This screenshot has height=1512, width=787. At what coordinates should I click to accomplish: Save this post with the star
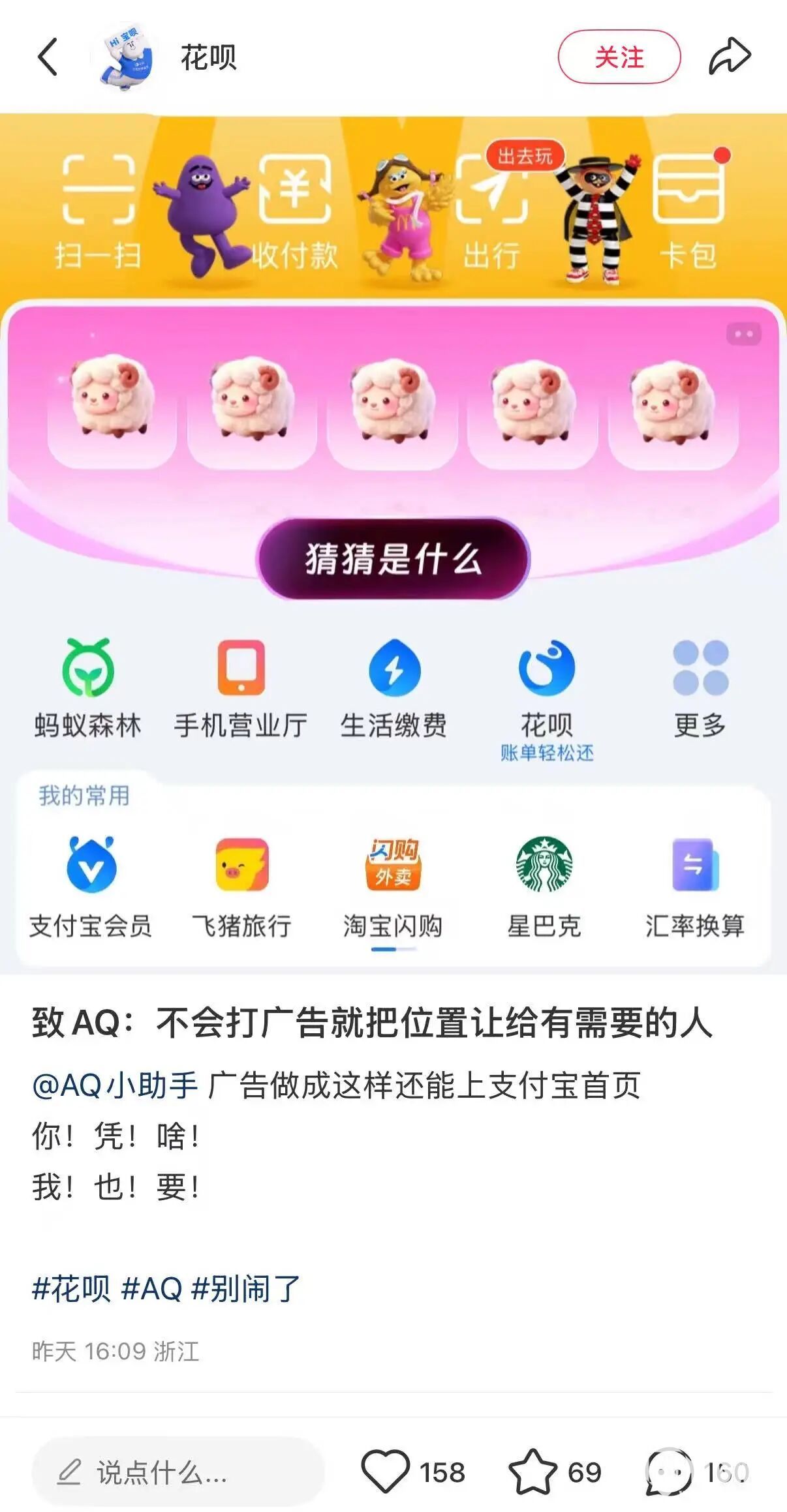[x=532, y=1472]
